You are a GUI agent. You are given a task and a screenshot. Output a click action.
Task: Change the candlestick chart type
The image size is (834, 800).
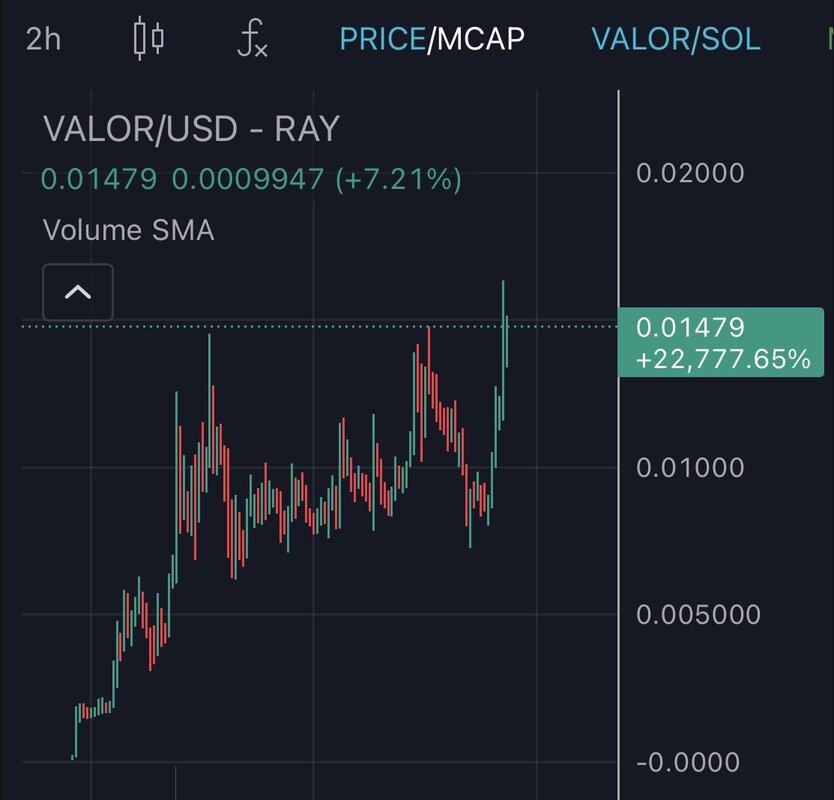pyautogui.click(x=148, y=39)
